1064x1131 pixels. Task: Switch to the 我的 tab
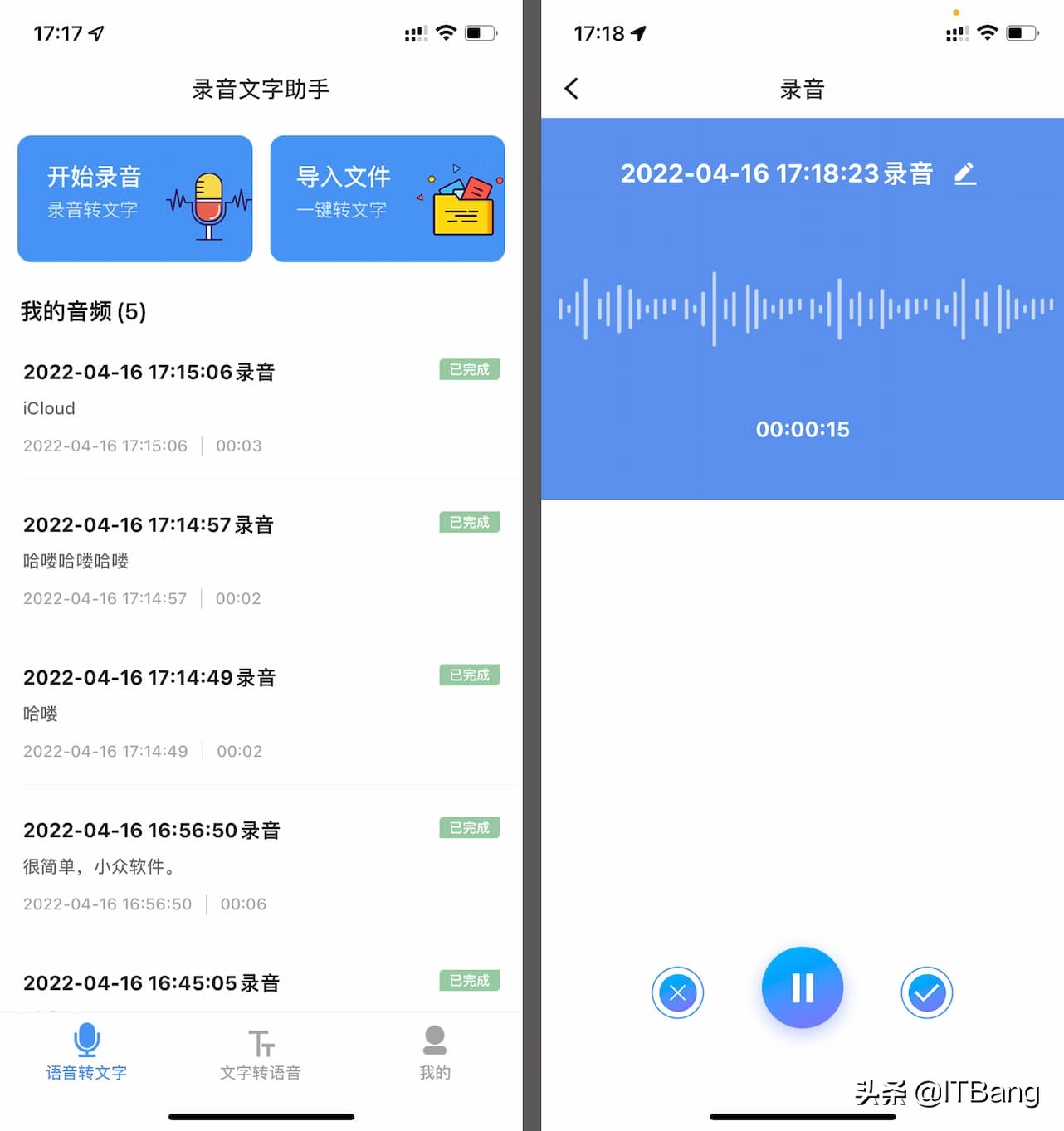coord(435,1054)
